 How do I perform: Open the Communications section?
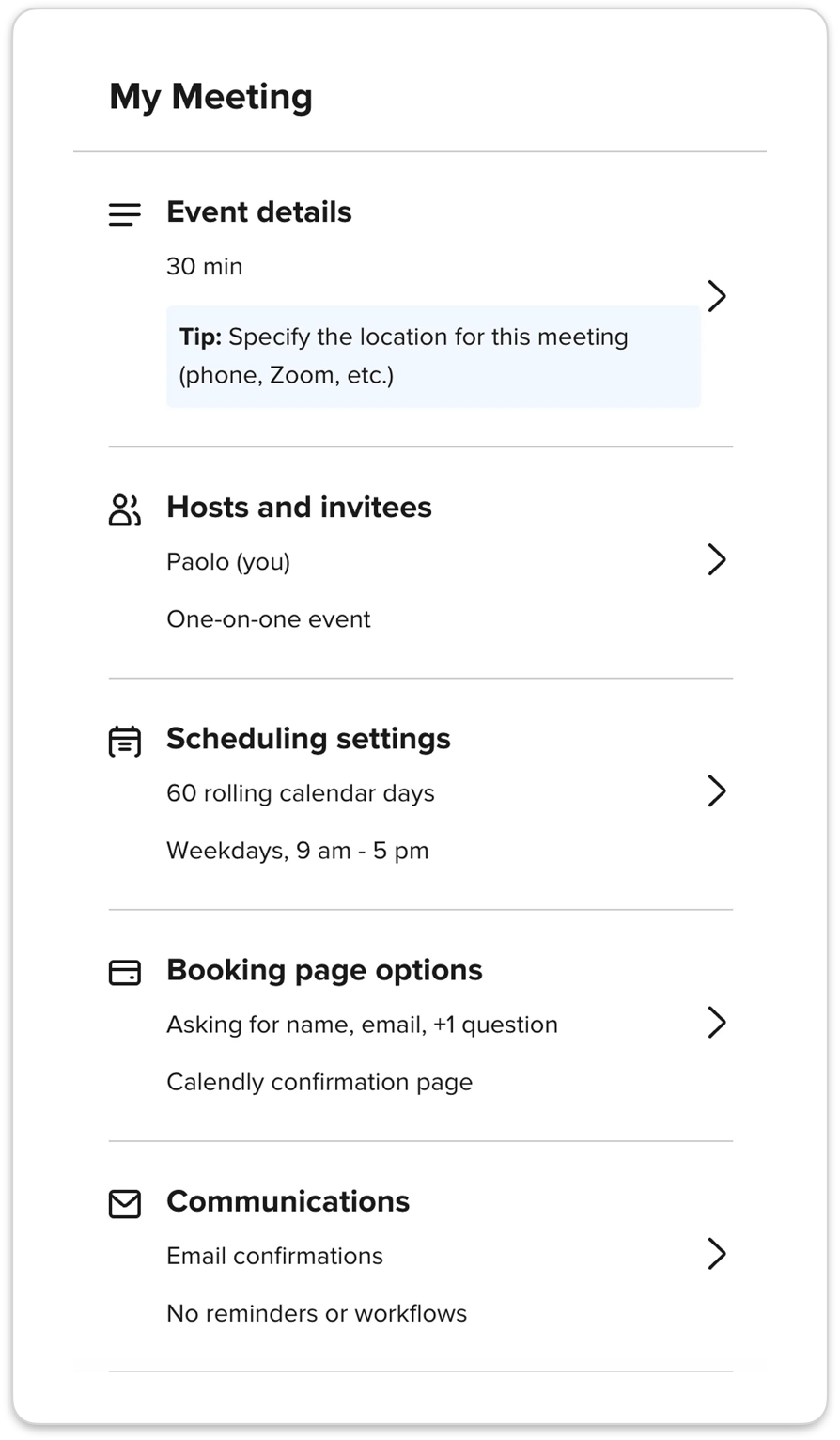point(420,1256)
